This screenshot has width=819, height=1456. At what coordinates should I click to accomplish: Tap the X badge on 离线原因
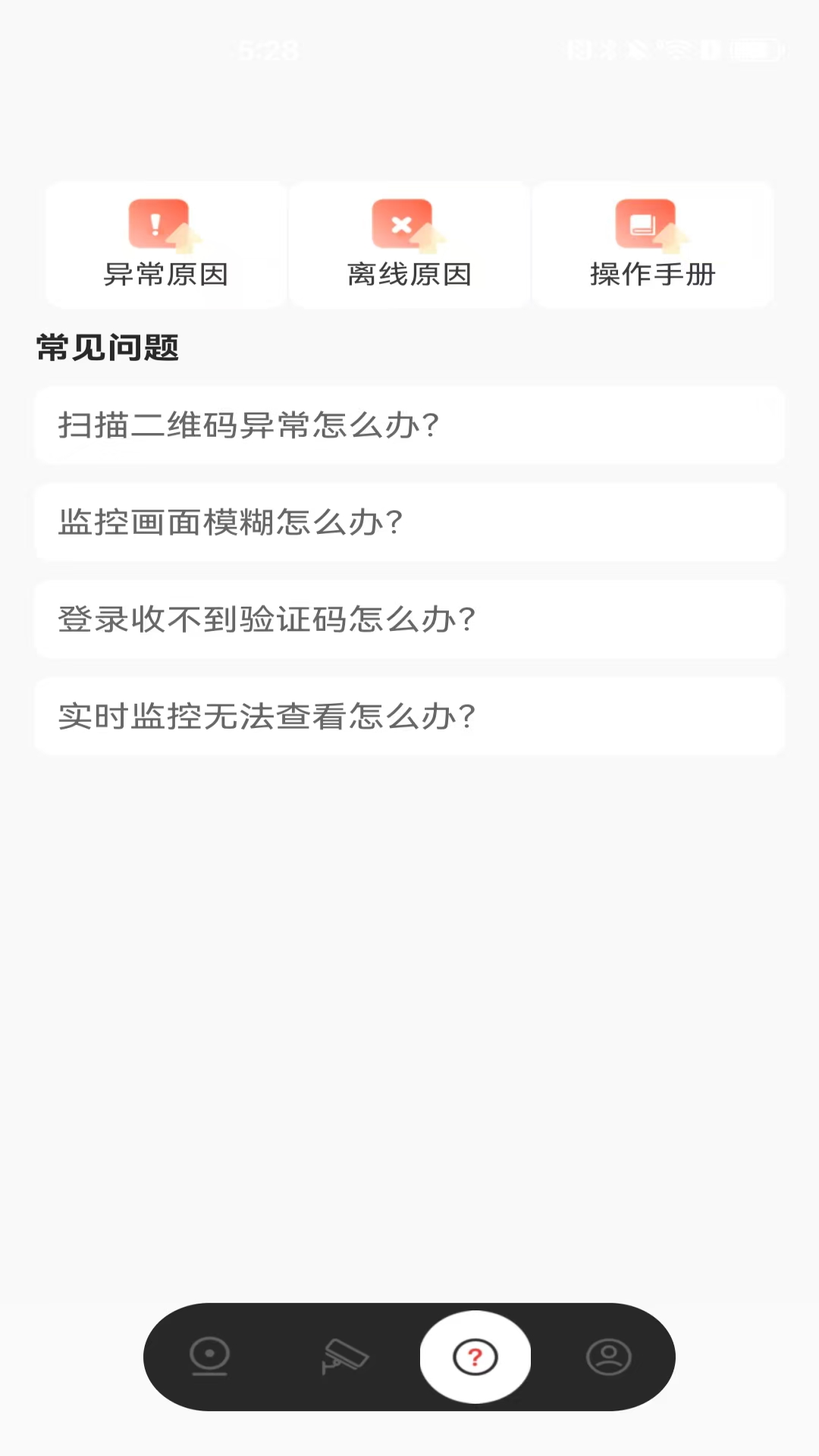click(400, 222)
